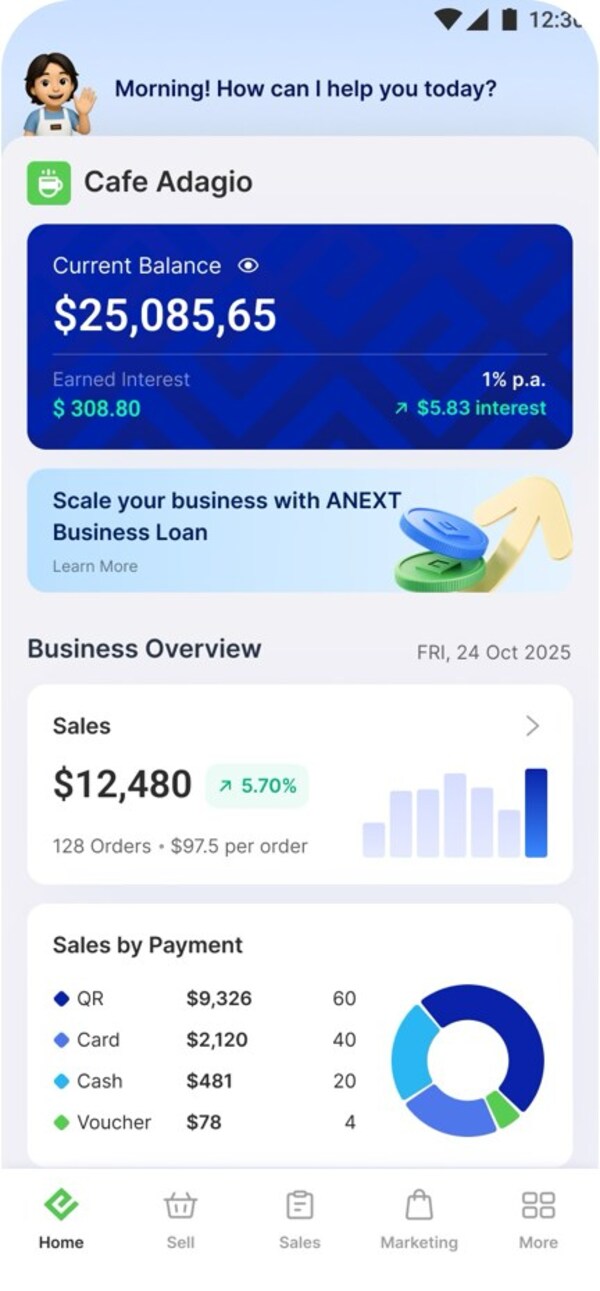This screenshot has height=1291, width=600.
Task: Open the Sales by Payment card
Action: [299, 1034]
